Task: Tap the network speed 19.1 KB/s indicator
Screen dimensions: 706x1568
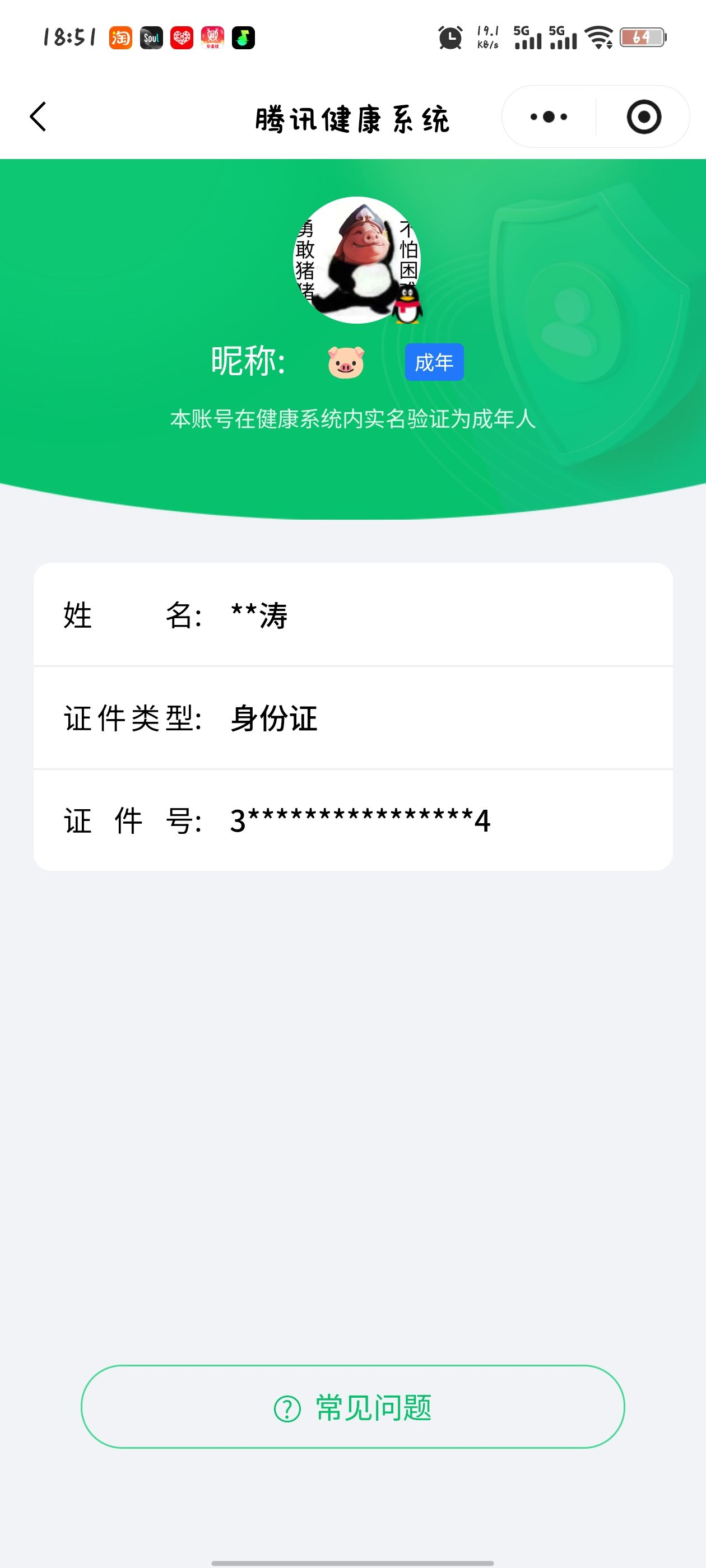Action: [487, 38]
